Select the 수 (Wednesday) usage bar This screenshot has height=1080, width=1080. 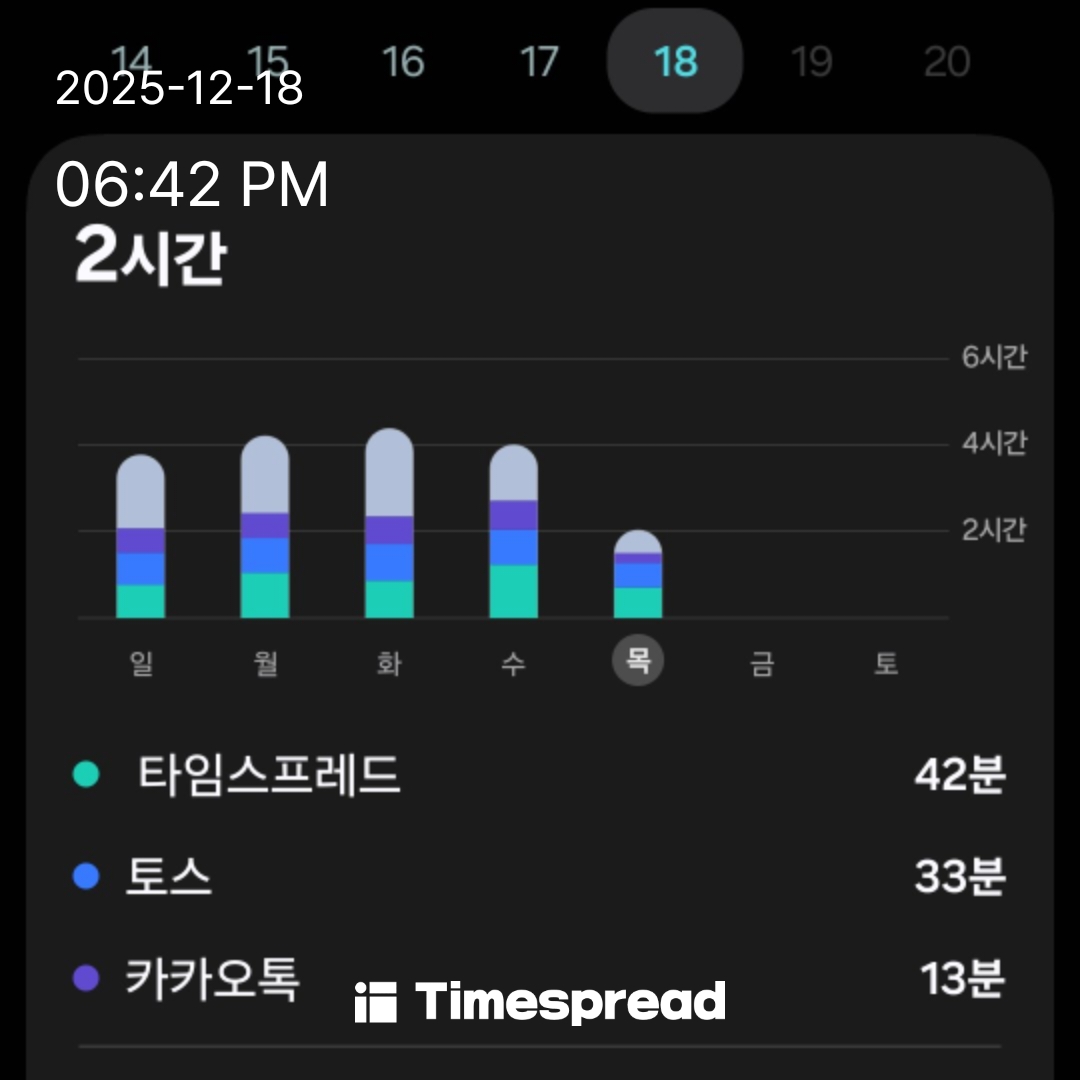coord(513,532)
